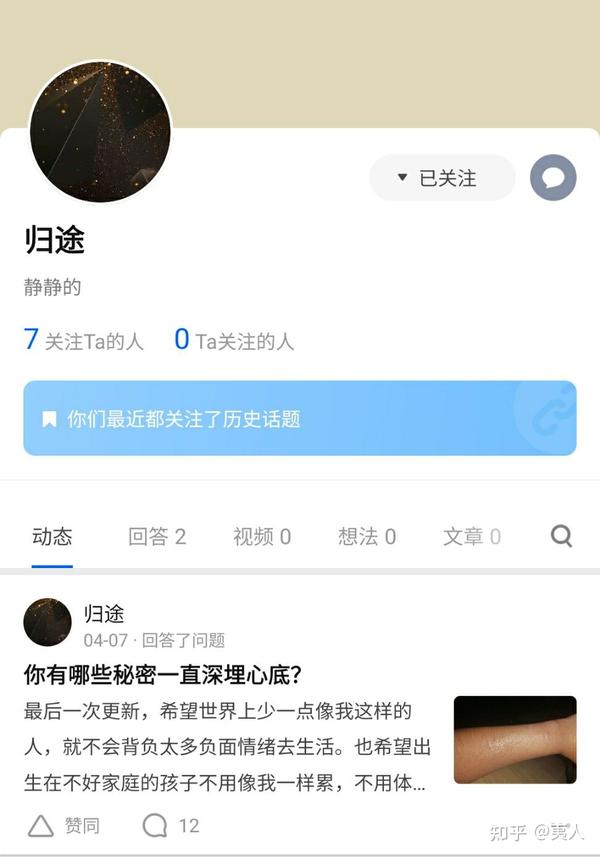Open the image thumbnail in the answer
This screenshot has height=857, width=600.
tap(515, 739)
